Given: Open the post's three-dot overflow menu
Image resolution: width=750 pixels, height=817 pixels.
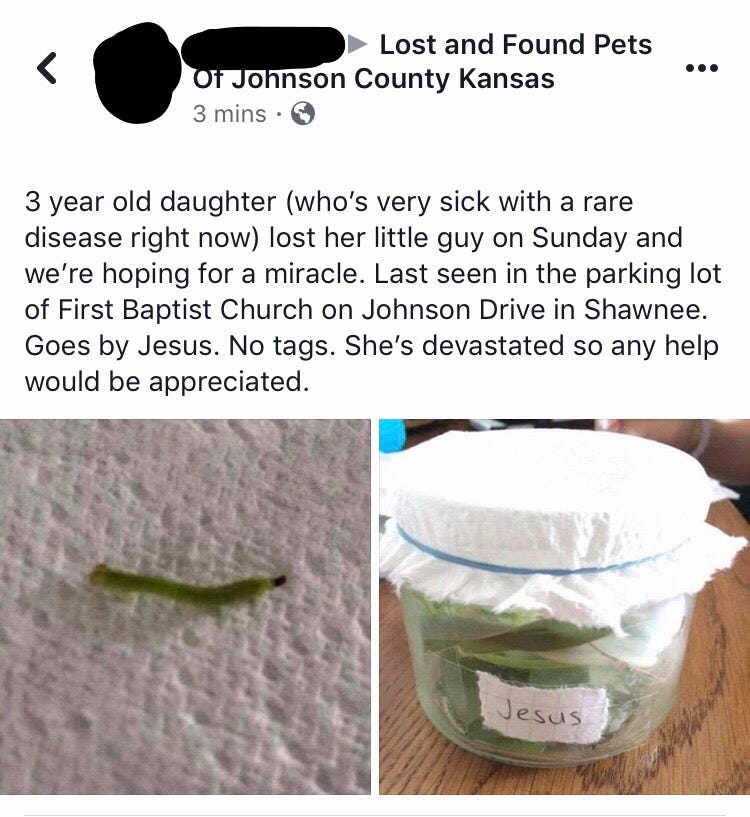Looking at the screenshot, I should point(701,68).
